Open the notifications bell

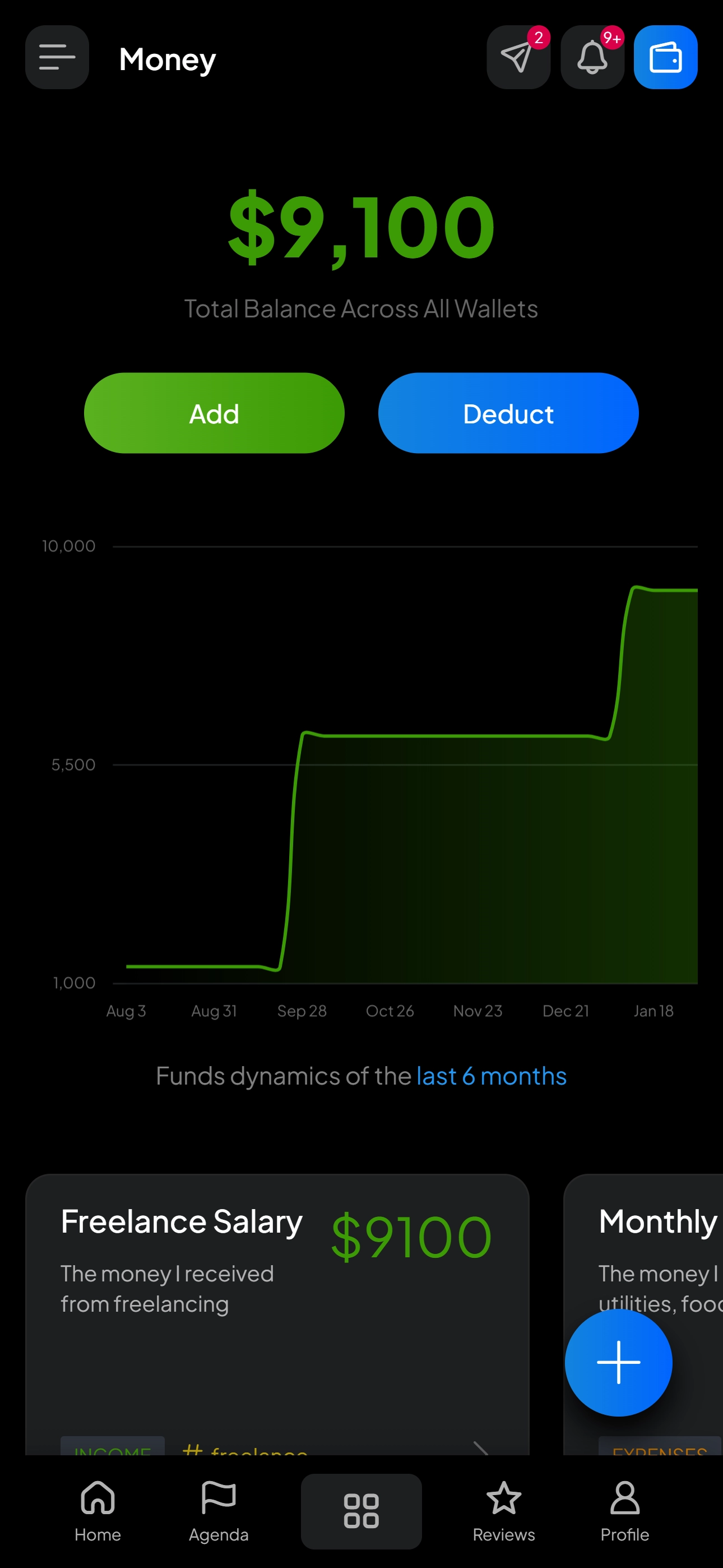[x=592, y=57]
